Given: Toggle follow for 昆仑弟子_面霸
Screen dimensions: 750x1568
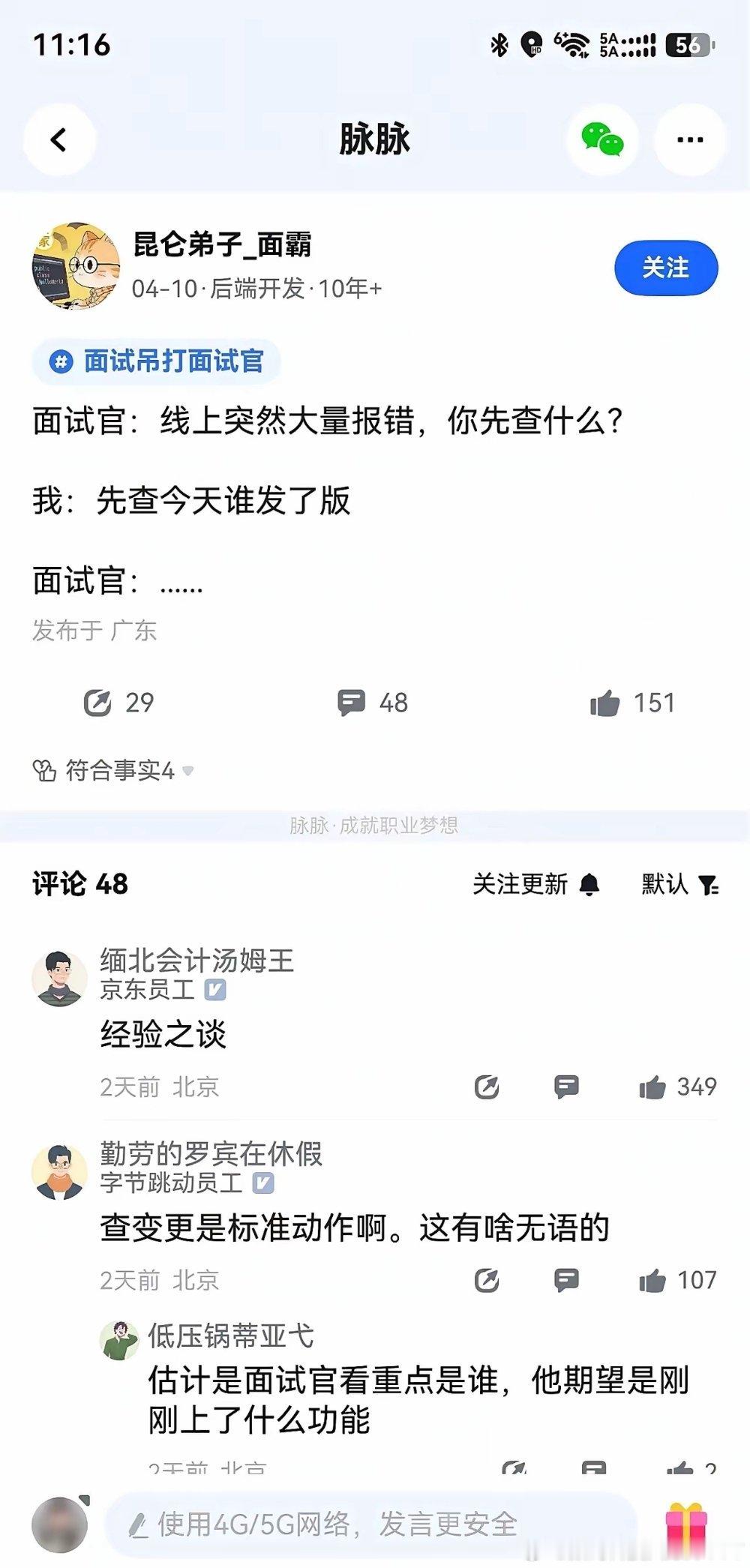Looking at the screenshot, I should coord(665,268).
